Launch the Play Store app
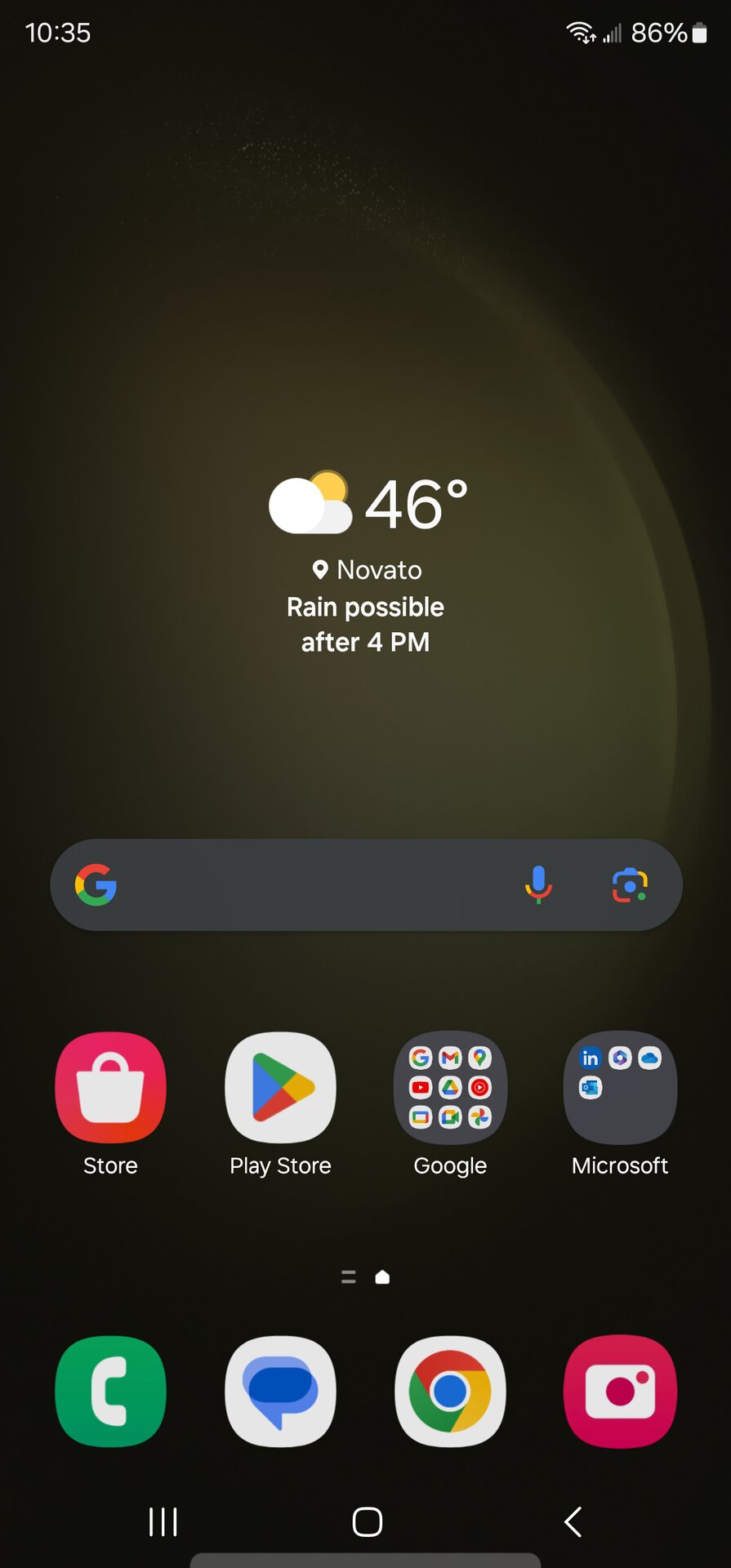This screenshot has height=1568, width=731. pos(280,1088)
